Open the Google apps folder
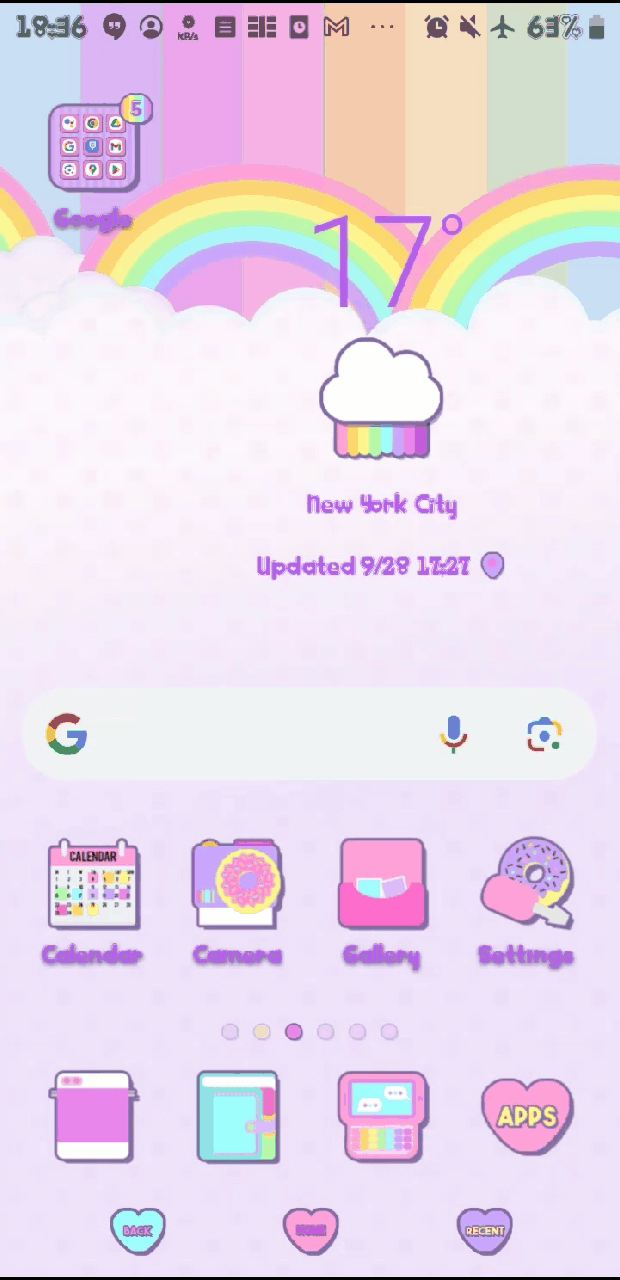Image resolution: width=620 pixels, height=1280 pixels. point(93,148)
